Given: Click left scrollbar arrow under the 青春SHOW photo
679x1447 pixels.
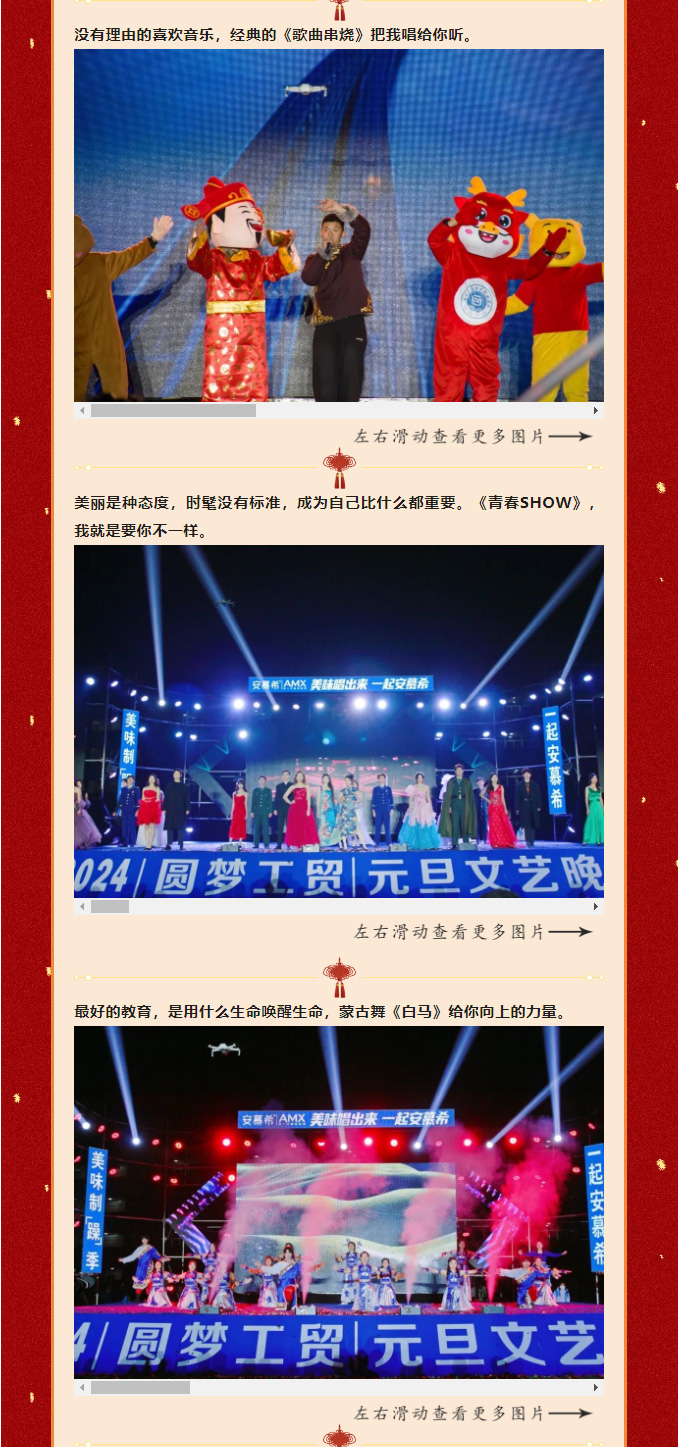Looking at the screenshot, I should point(81,906).
